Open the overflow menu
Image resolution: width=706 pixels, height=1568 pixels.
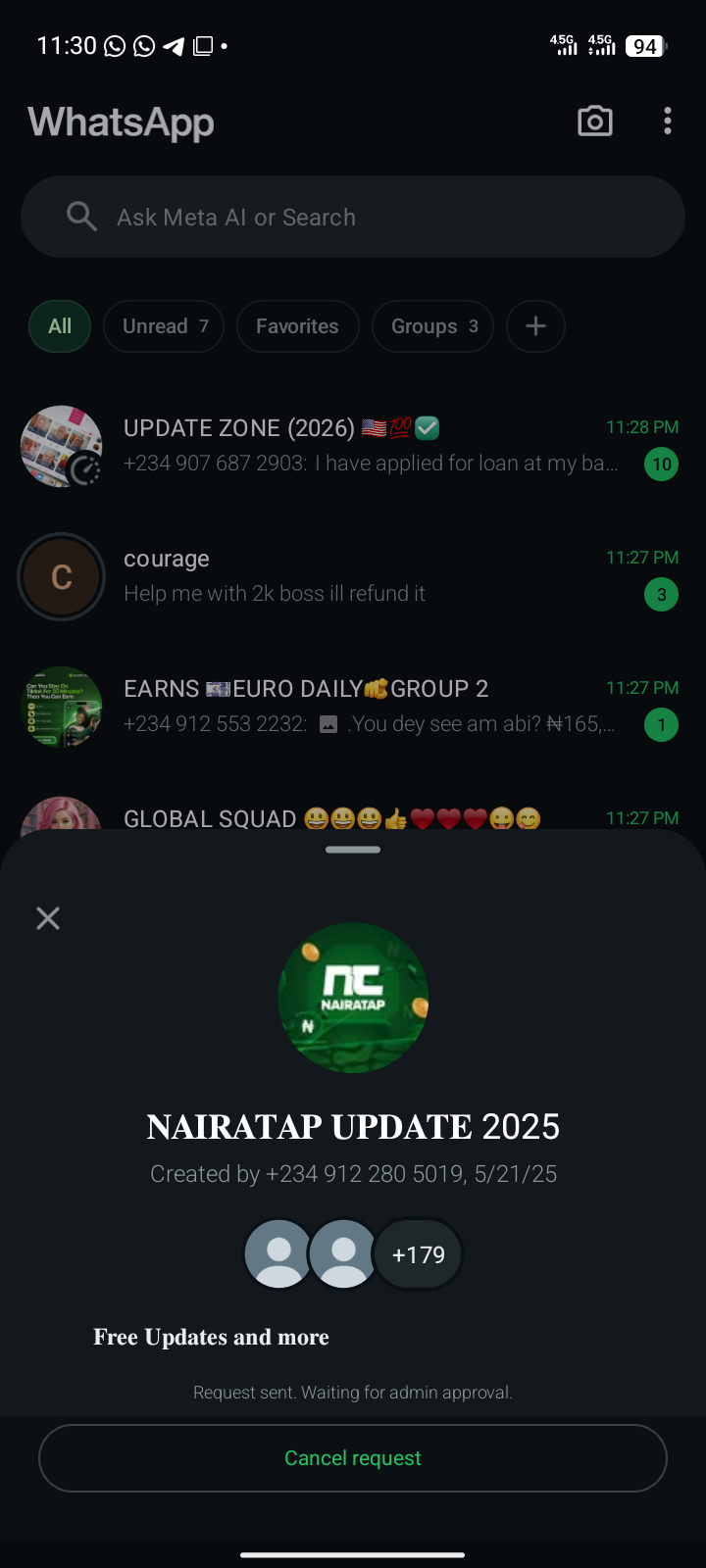(x=668, y=122)
